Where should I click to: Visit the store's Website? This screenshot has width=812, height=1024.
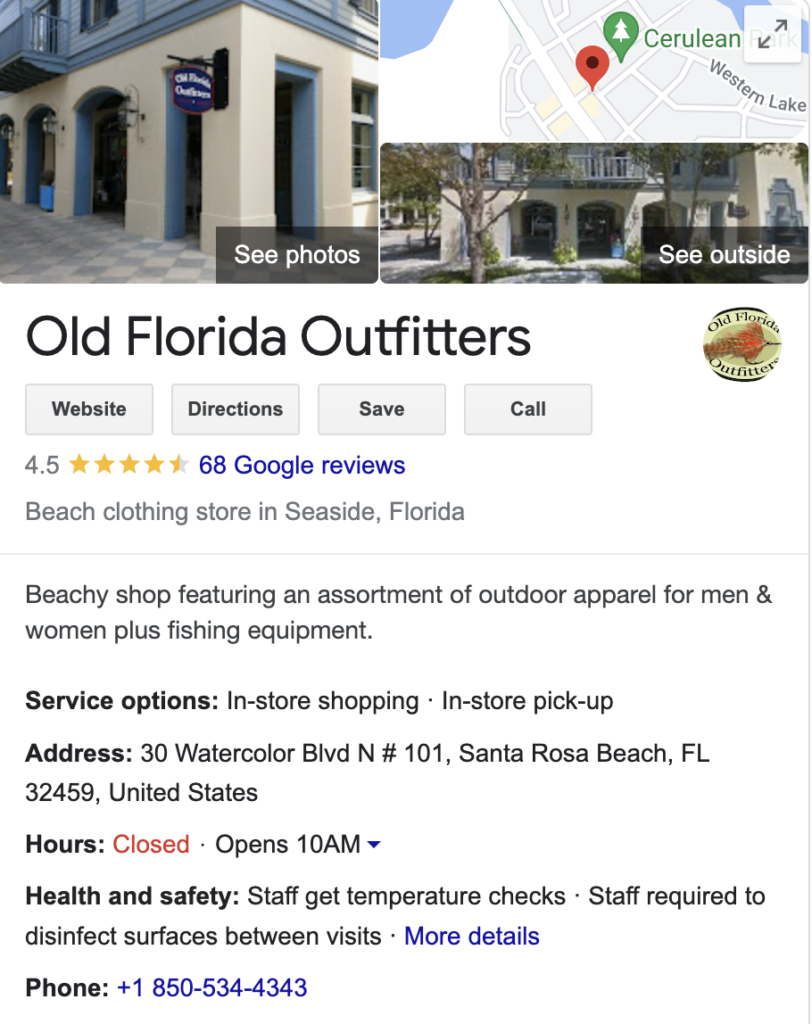pos(89,409)
